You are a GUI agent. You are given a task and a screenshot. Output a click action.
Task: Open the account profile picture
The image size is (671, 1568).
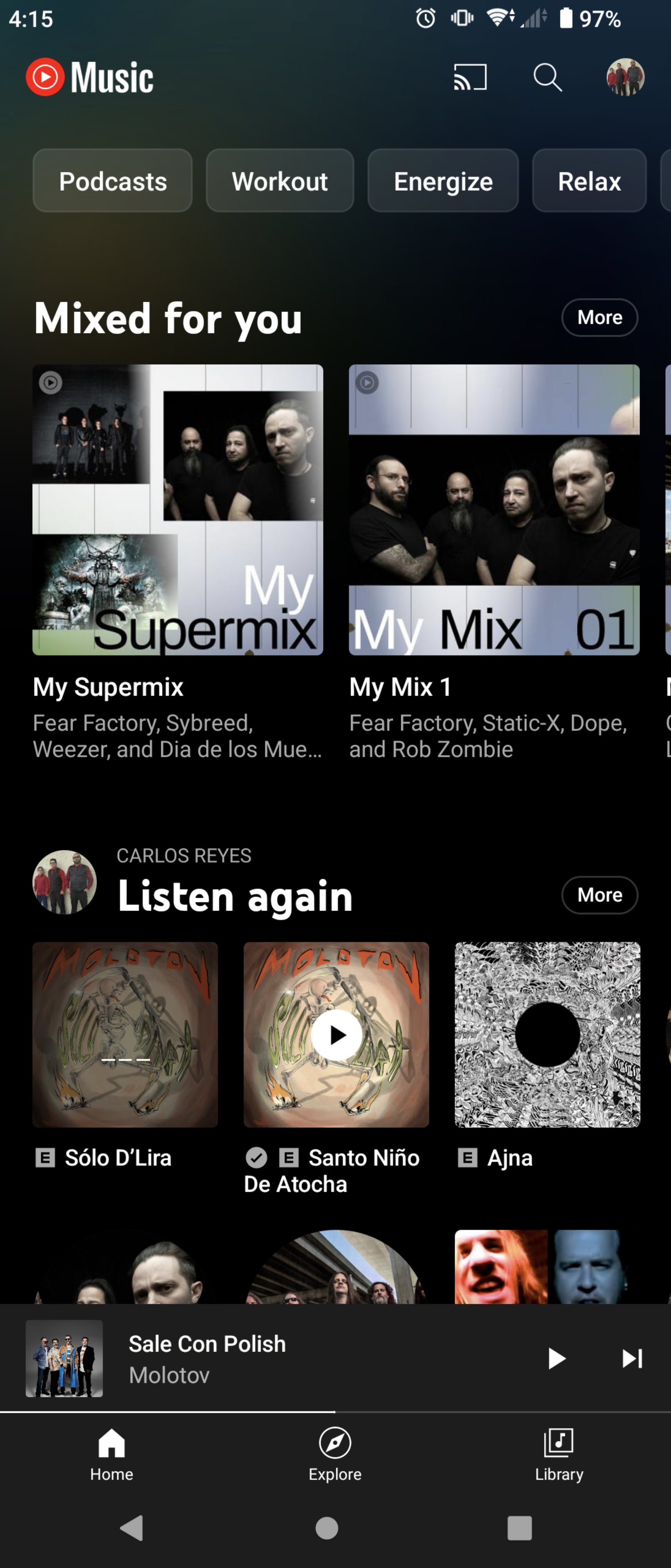coord(625,77)
